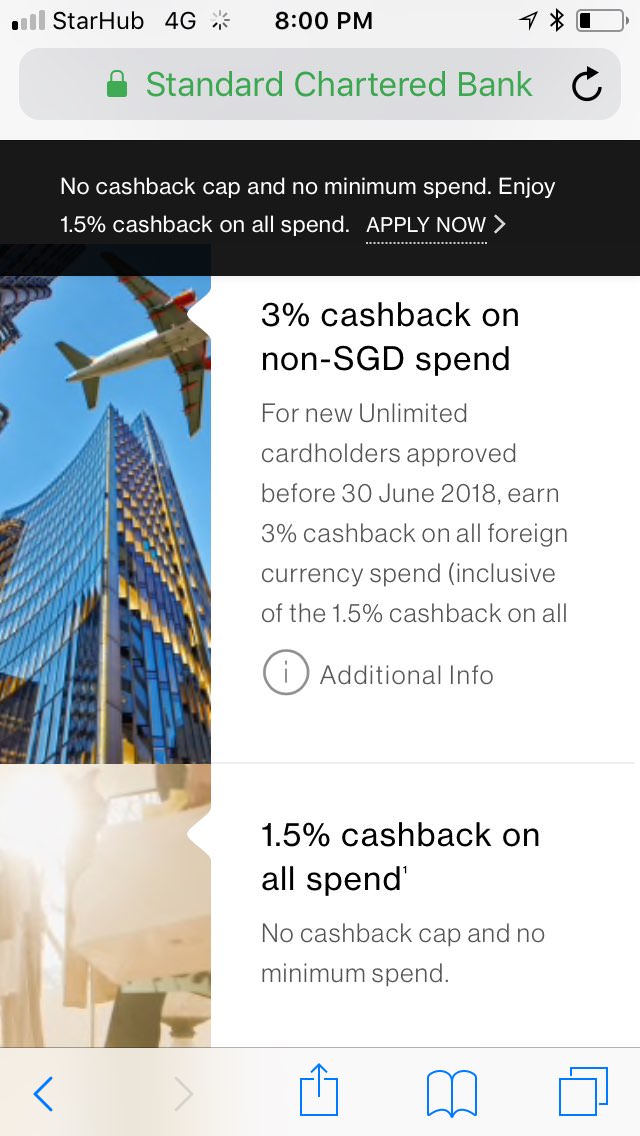Go back to the previous page

click(x=43, y=1092)
